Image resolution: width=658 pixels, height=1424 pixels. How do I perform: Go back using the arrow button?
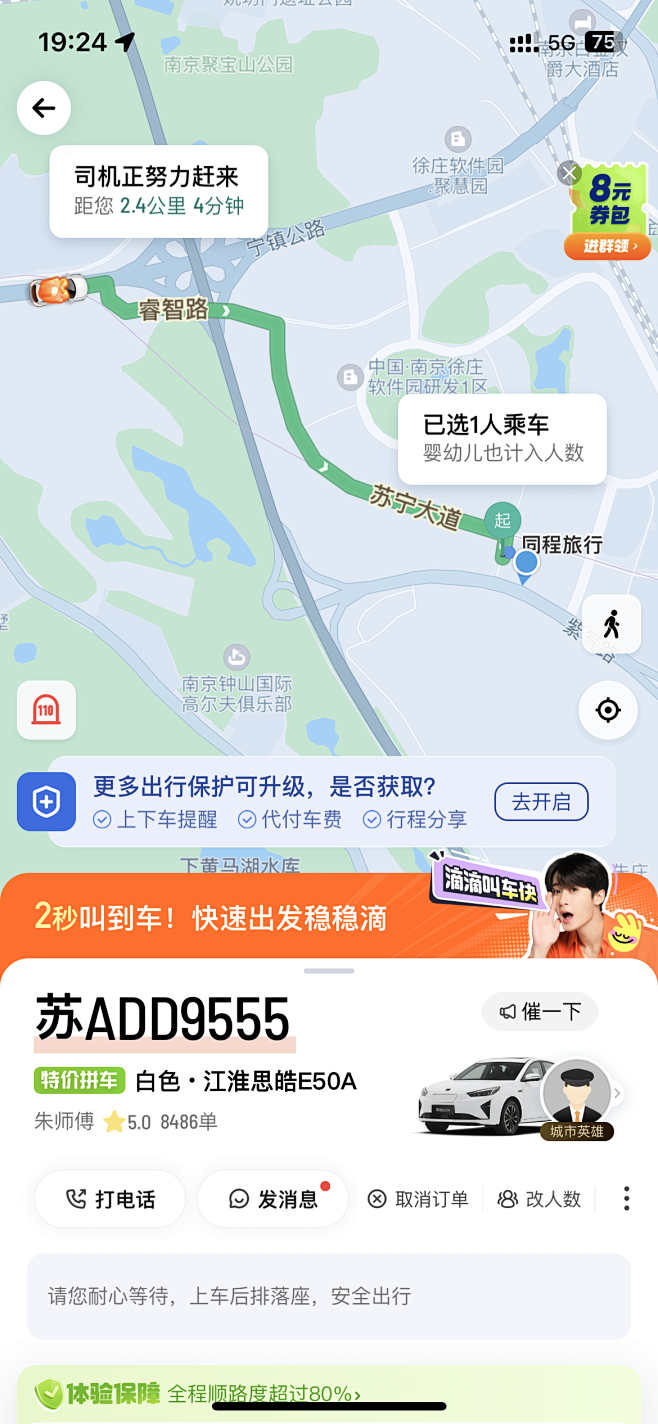pyautogui.click(x=44, y=108)
